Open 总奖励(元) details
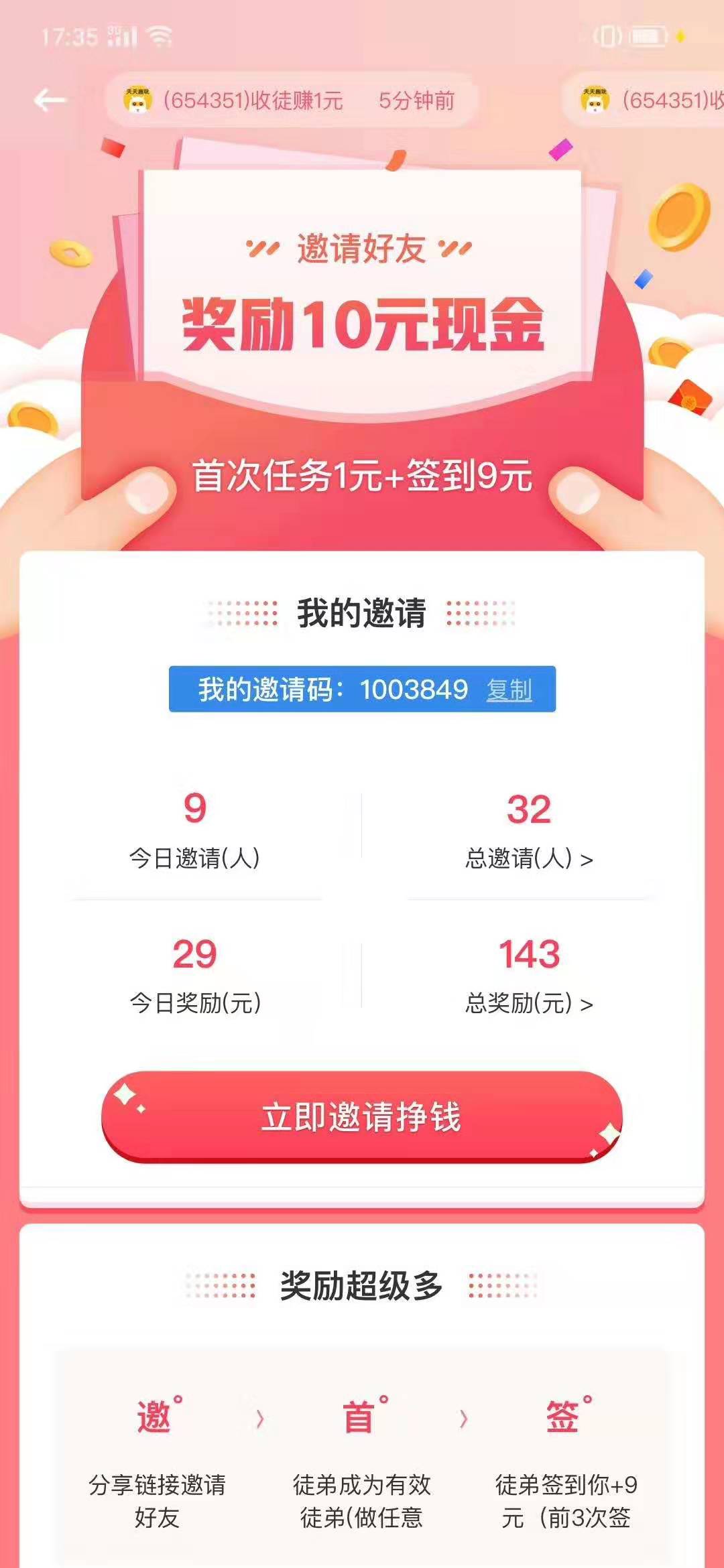This screenshot has width=724, height=1568. (529, 1003)
